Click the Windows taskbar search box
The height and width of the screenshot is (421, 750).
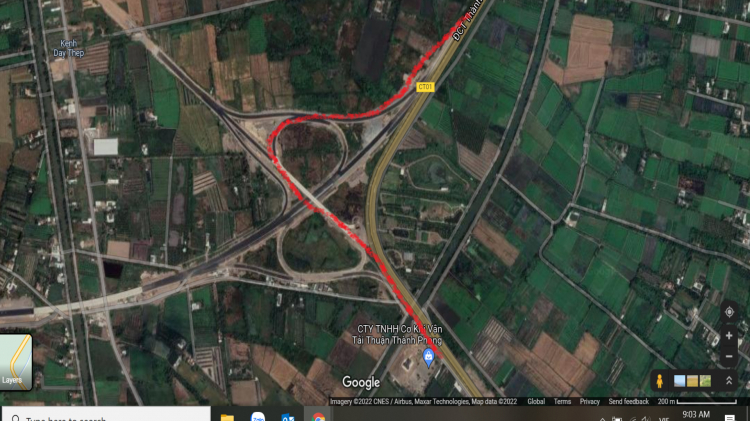click(100, 417)
